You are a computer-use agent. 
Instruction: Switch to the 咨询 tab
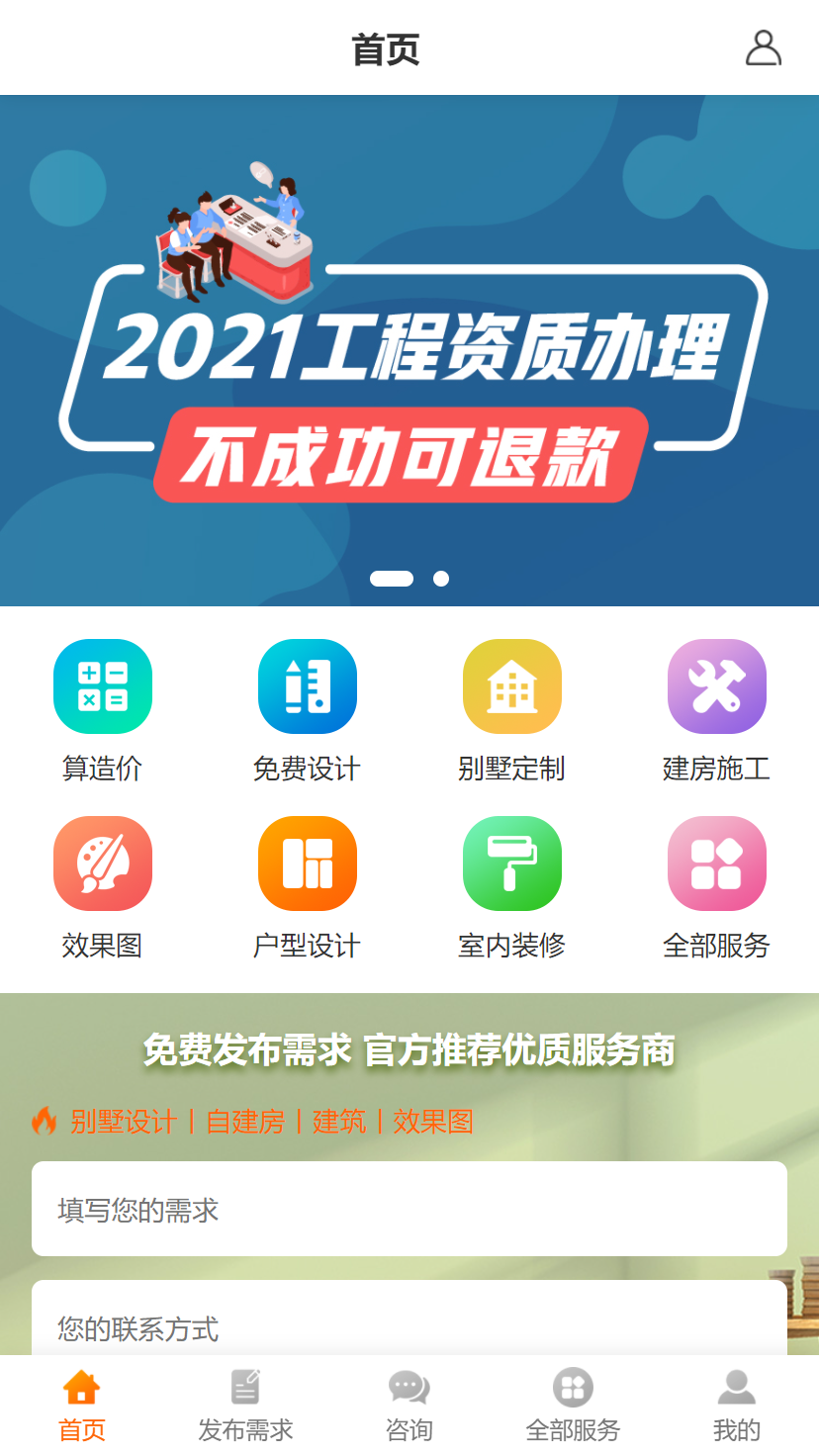[x=409, y=1405]
